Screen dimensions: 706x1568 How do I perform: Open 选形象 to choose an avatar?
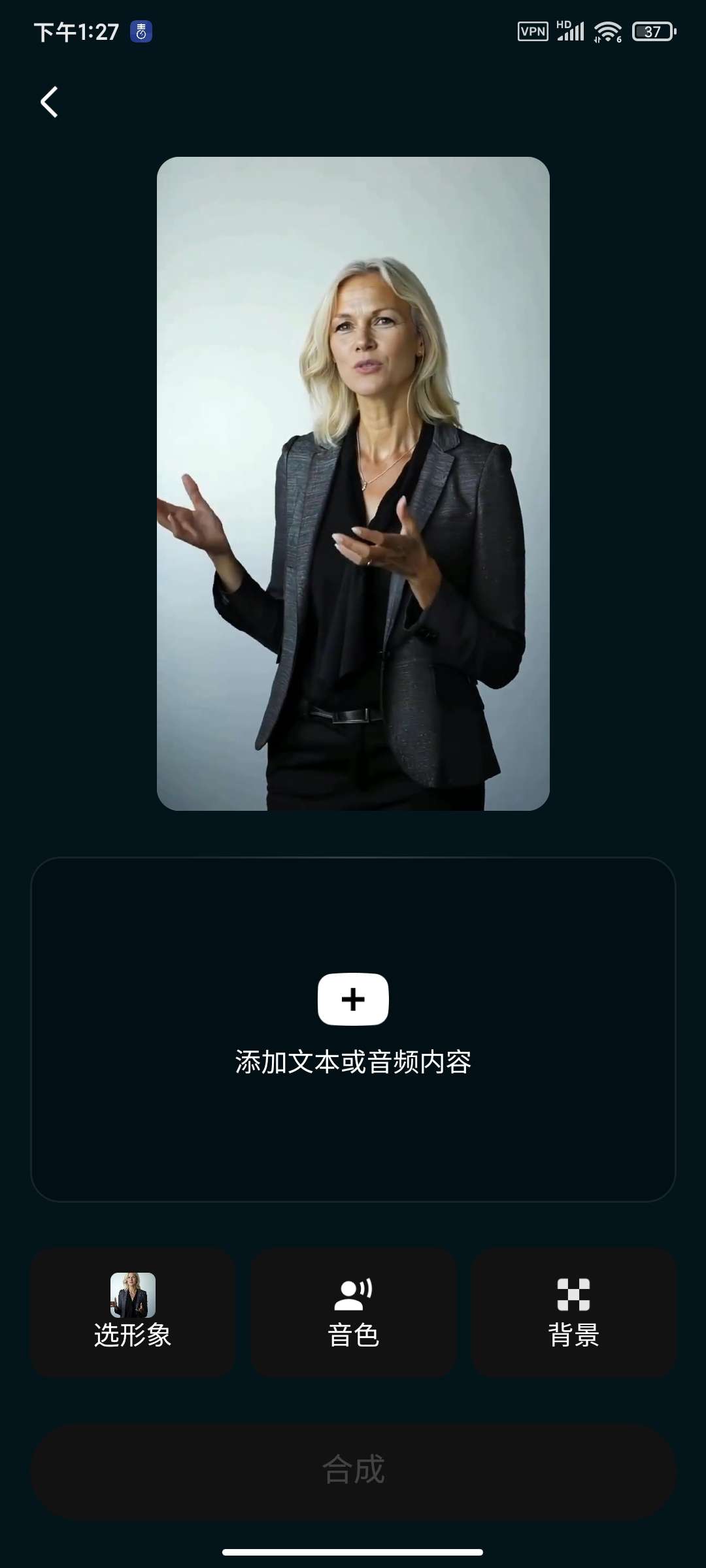pos(133,1312)
